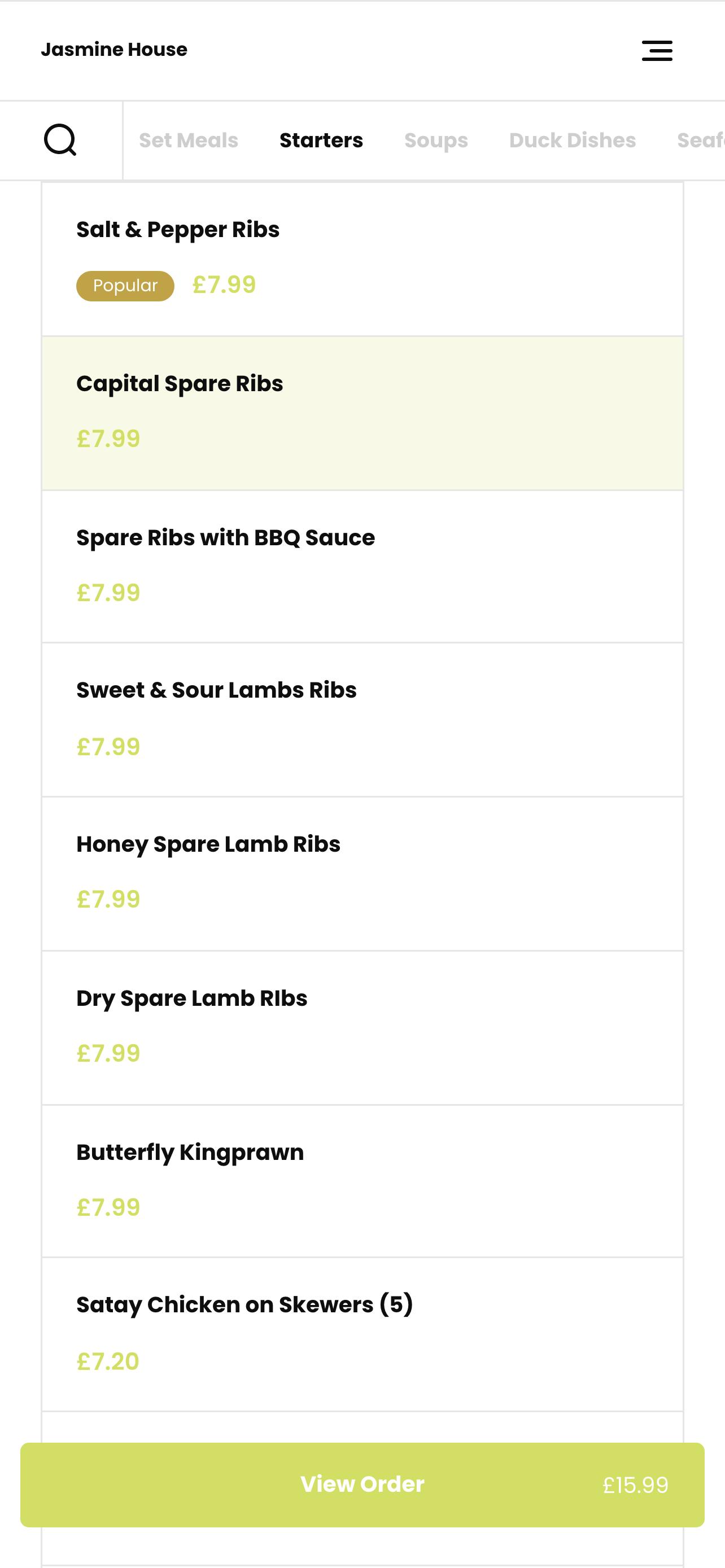This screenshot has height=1568, width=725.
Task: Choose Salt & Pepper Ribs
Action: [362, 259]
